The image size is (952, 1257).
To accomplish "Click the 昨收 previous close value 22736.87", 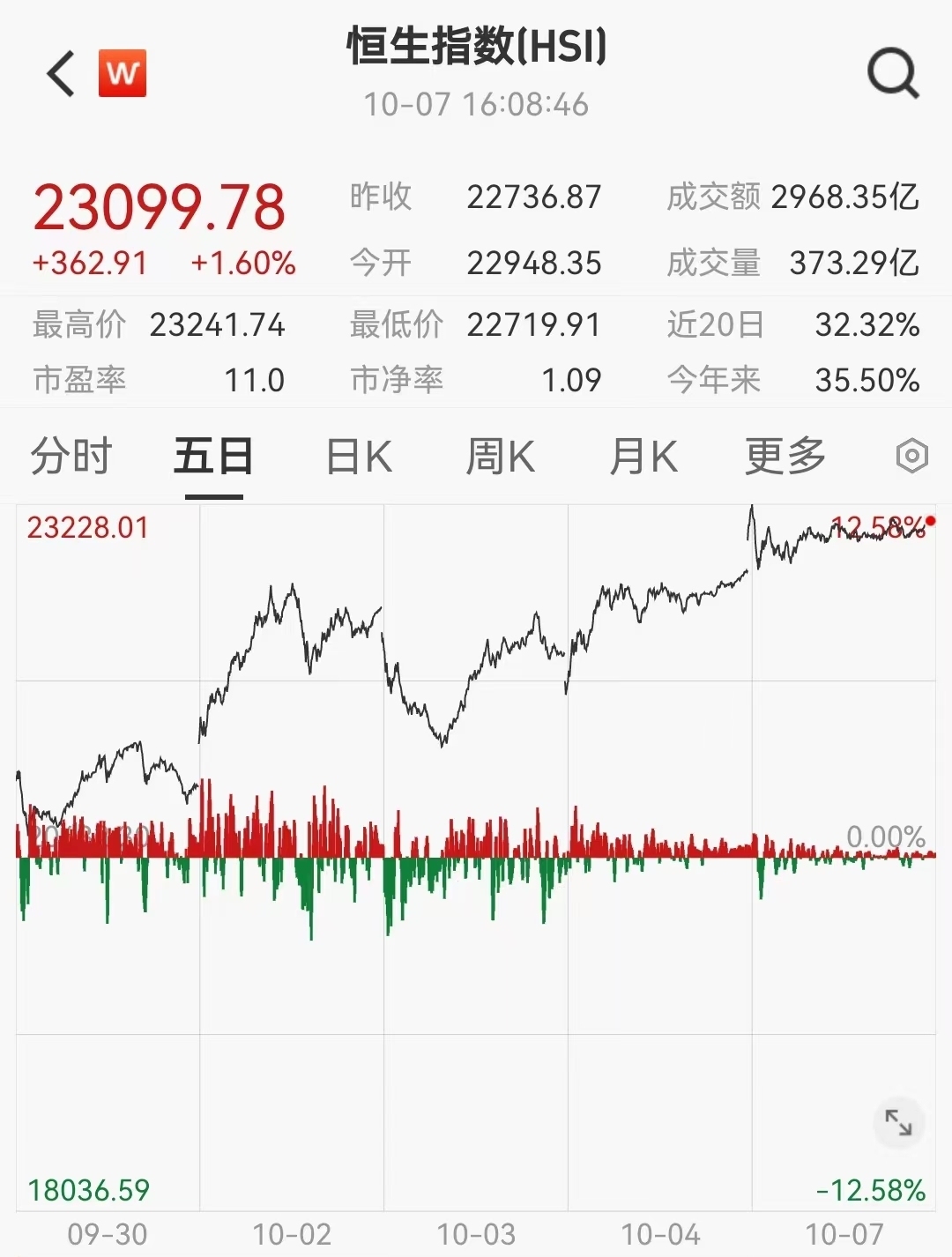I will point(535,197).
